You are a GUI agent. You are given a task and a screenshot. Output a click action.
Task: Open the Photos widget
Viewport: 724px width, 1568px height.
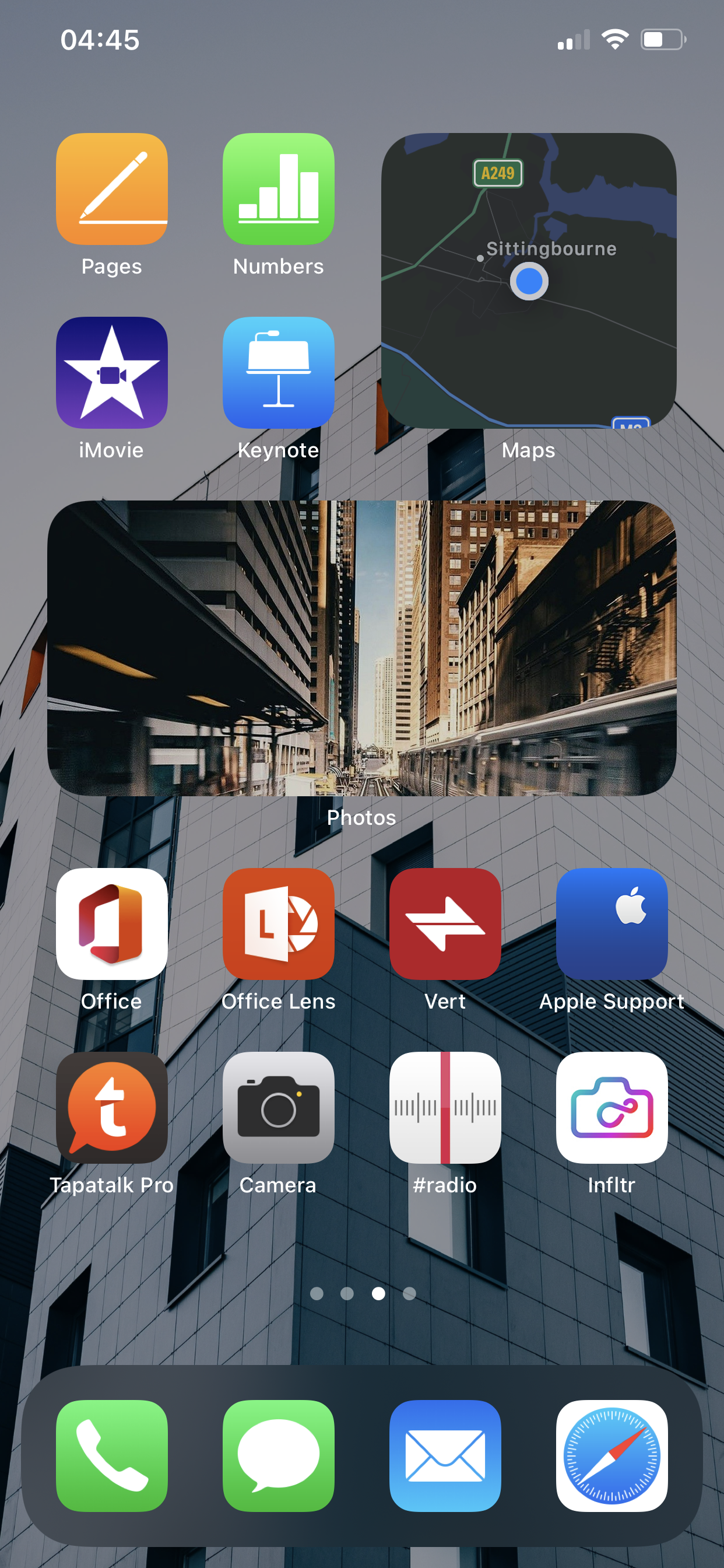pos(361,647)
